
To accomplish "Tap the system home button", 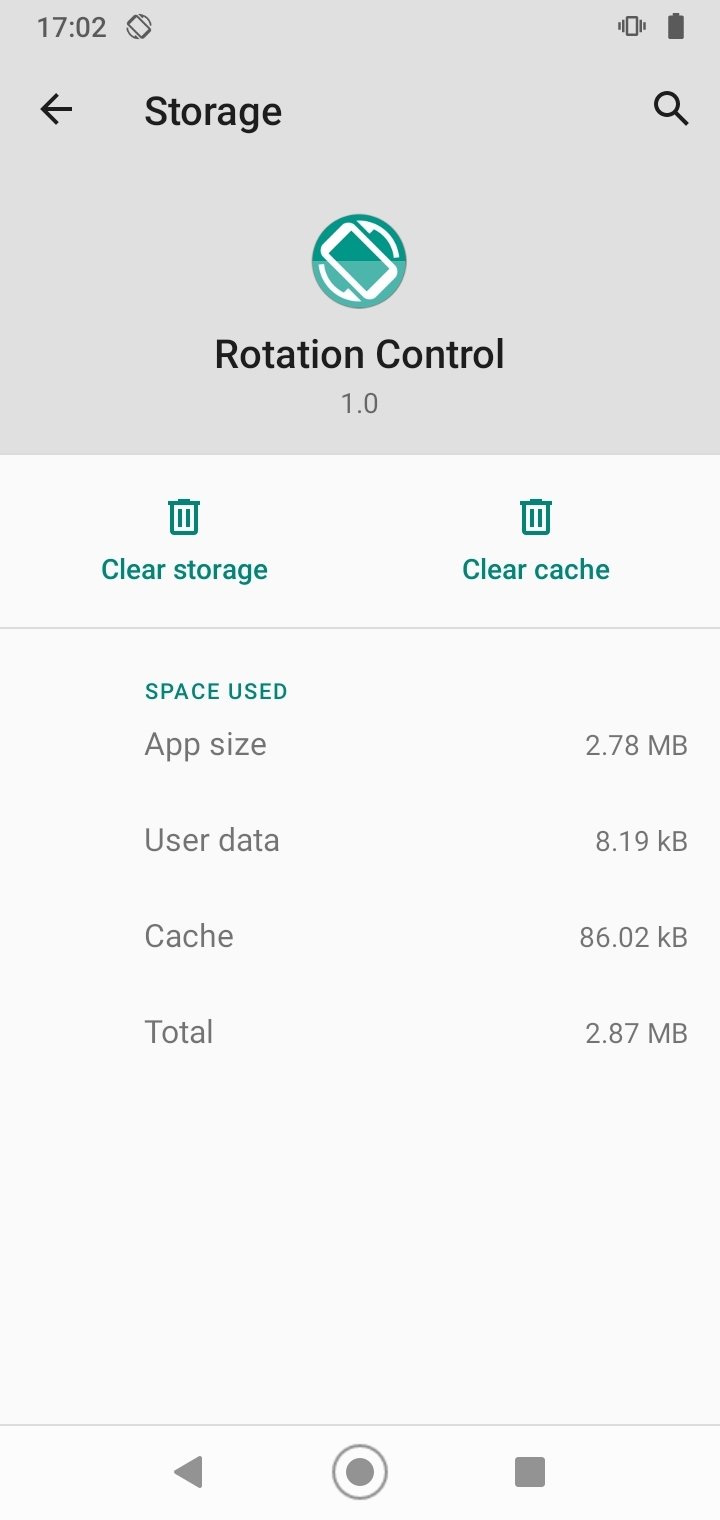I will click(x=359, y=1472).
